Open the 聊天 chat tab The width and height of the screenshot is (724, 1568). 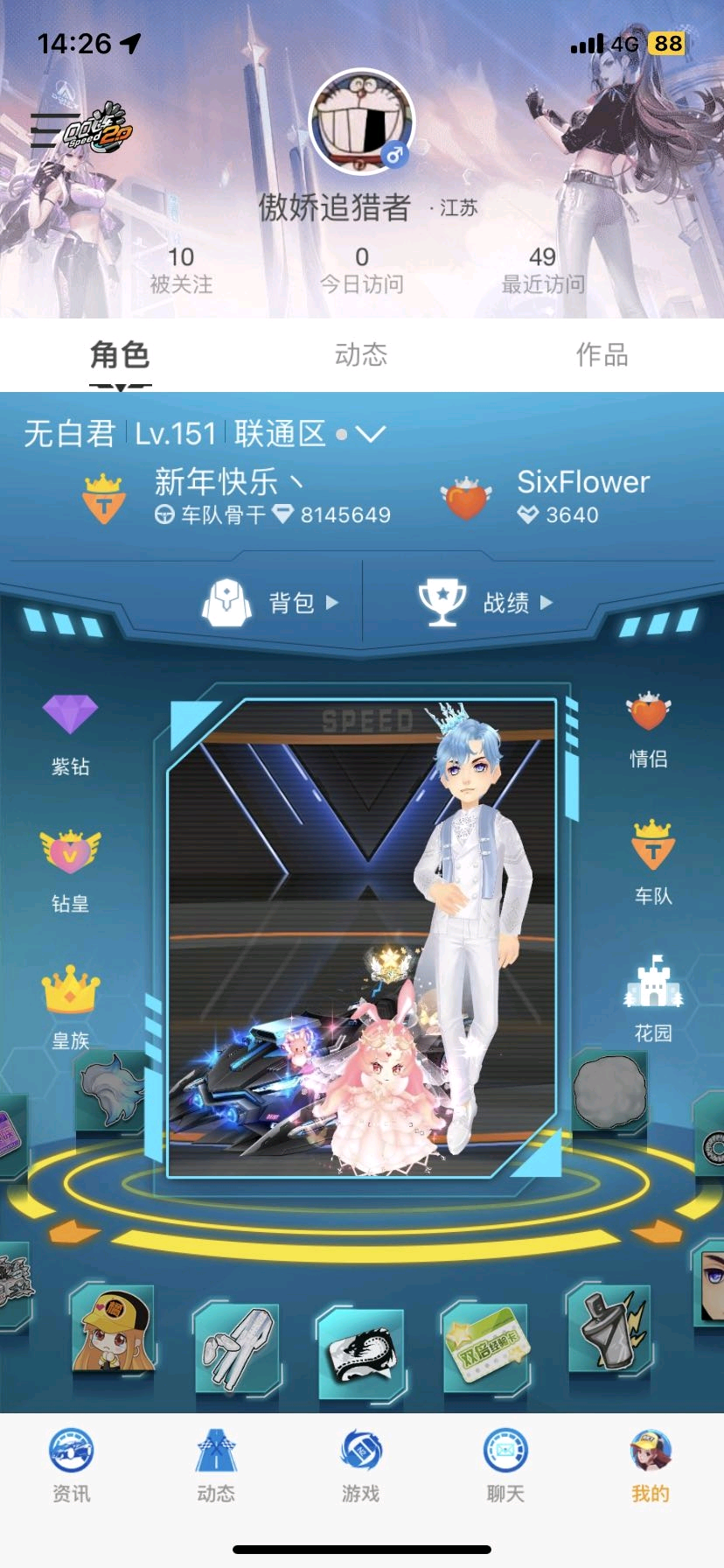tap(505, 1465)
